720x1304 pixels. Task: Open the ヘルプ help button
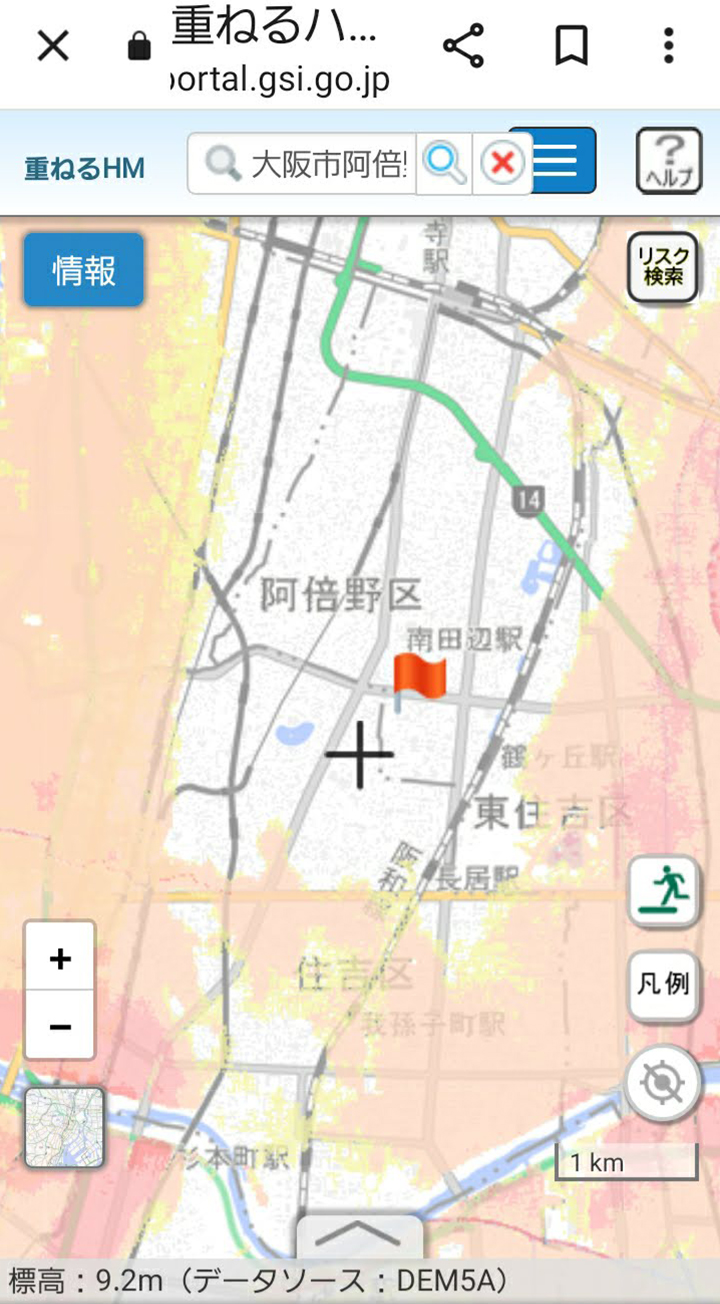pyautogui.click(x=668, y=161)
